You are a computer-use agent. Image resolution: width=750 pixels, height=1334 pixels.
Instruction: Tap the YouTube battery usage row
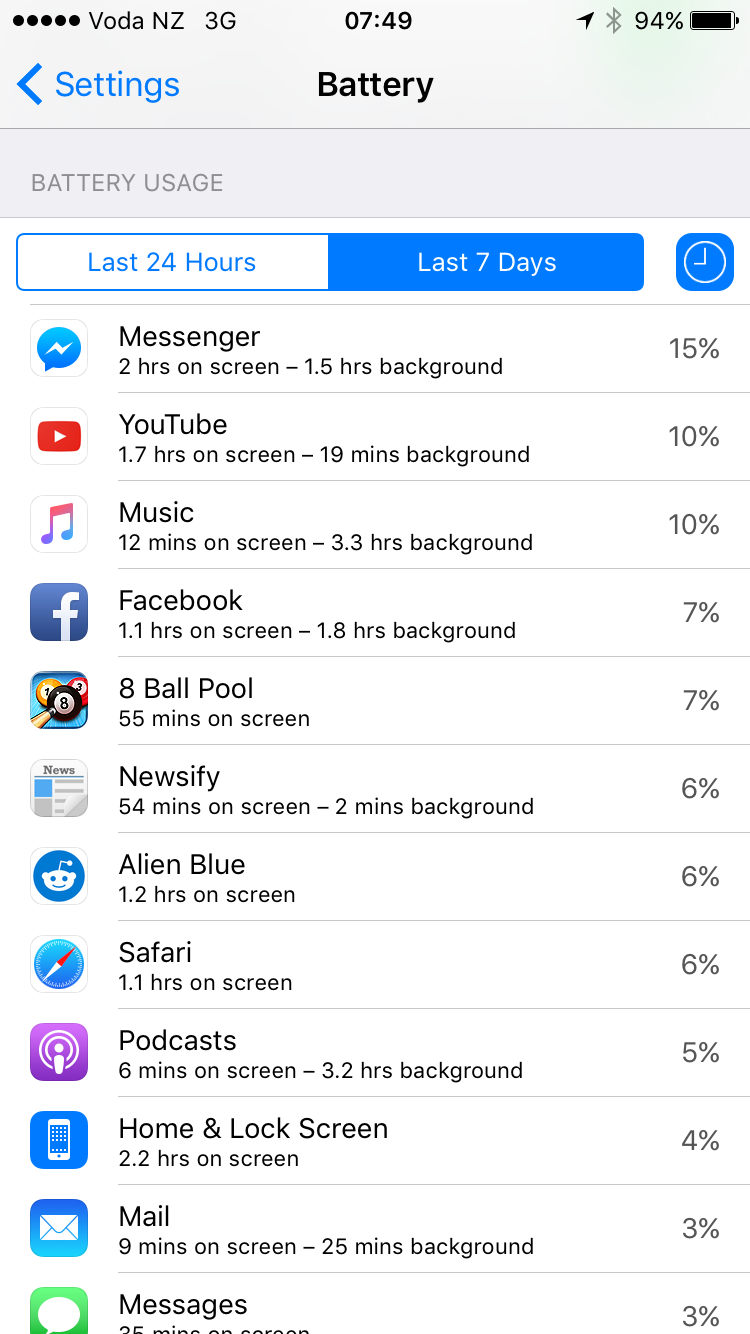375,437
